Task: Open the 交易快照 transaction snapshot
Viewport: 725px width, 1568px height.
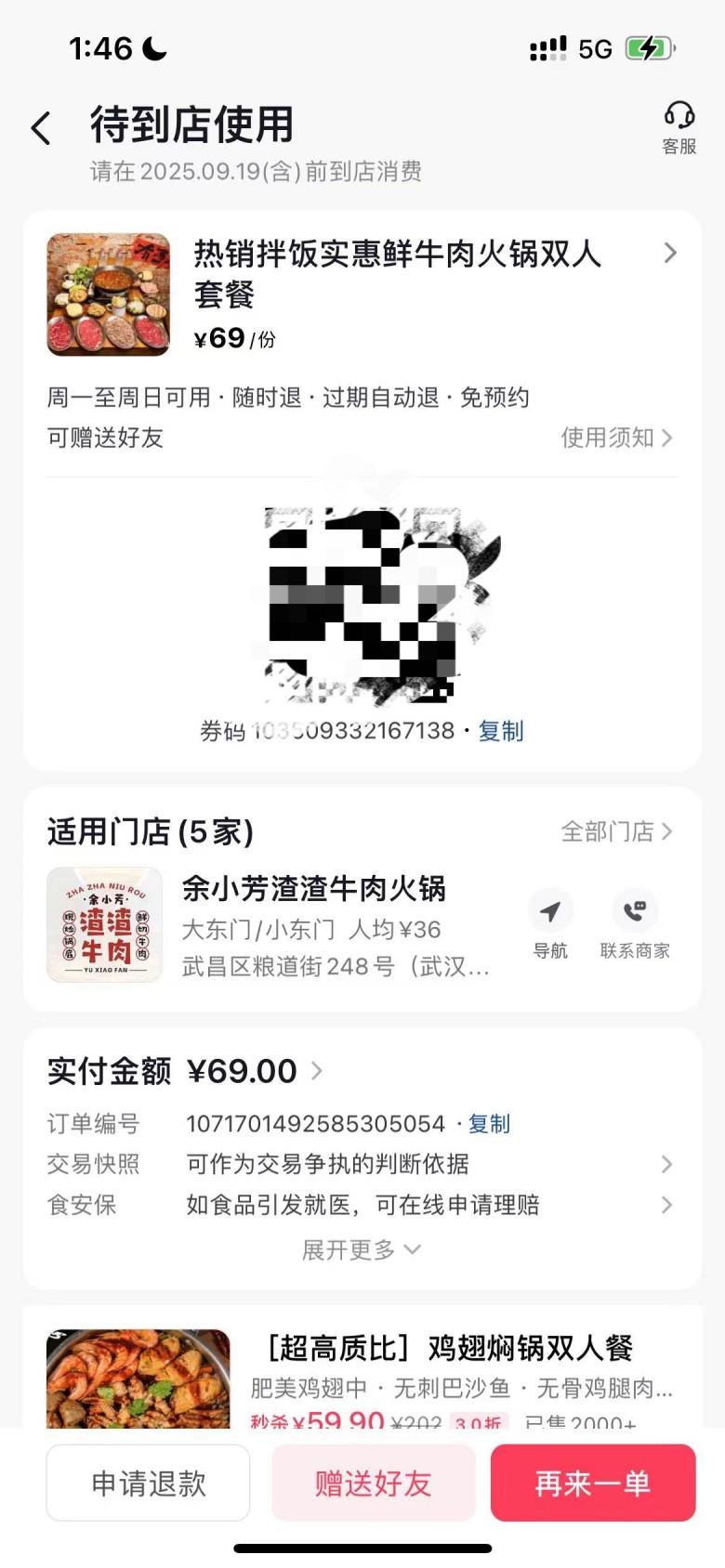Action: click(x=428, y=1164)
